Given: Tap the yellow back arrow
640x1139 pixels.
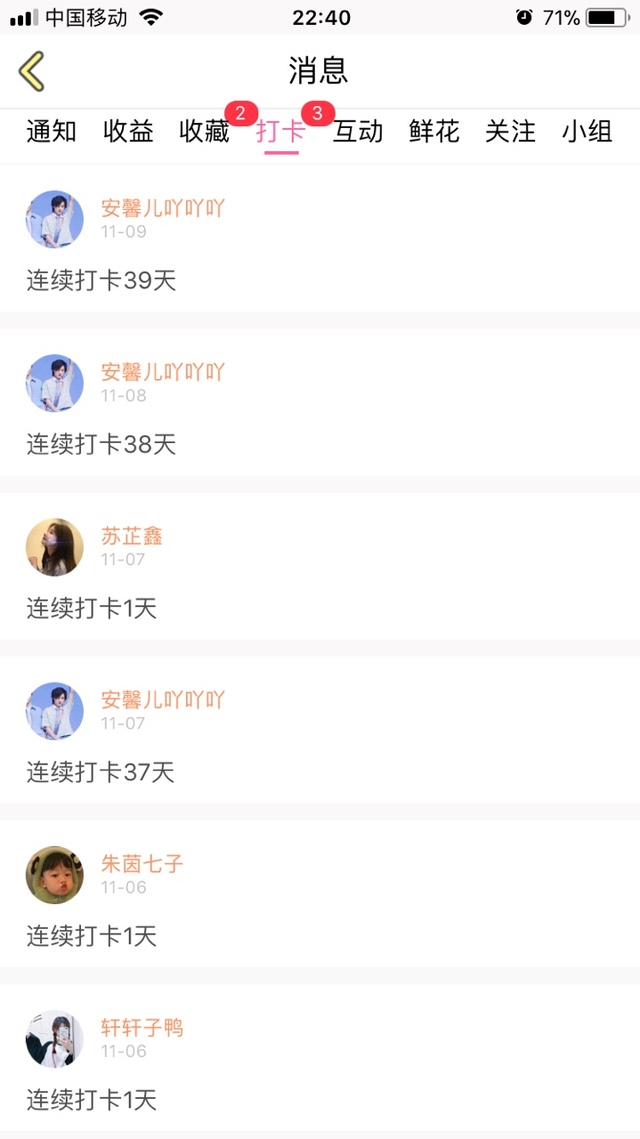Looking at the screenshot, I should (32, 71).
